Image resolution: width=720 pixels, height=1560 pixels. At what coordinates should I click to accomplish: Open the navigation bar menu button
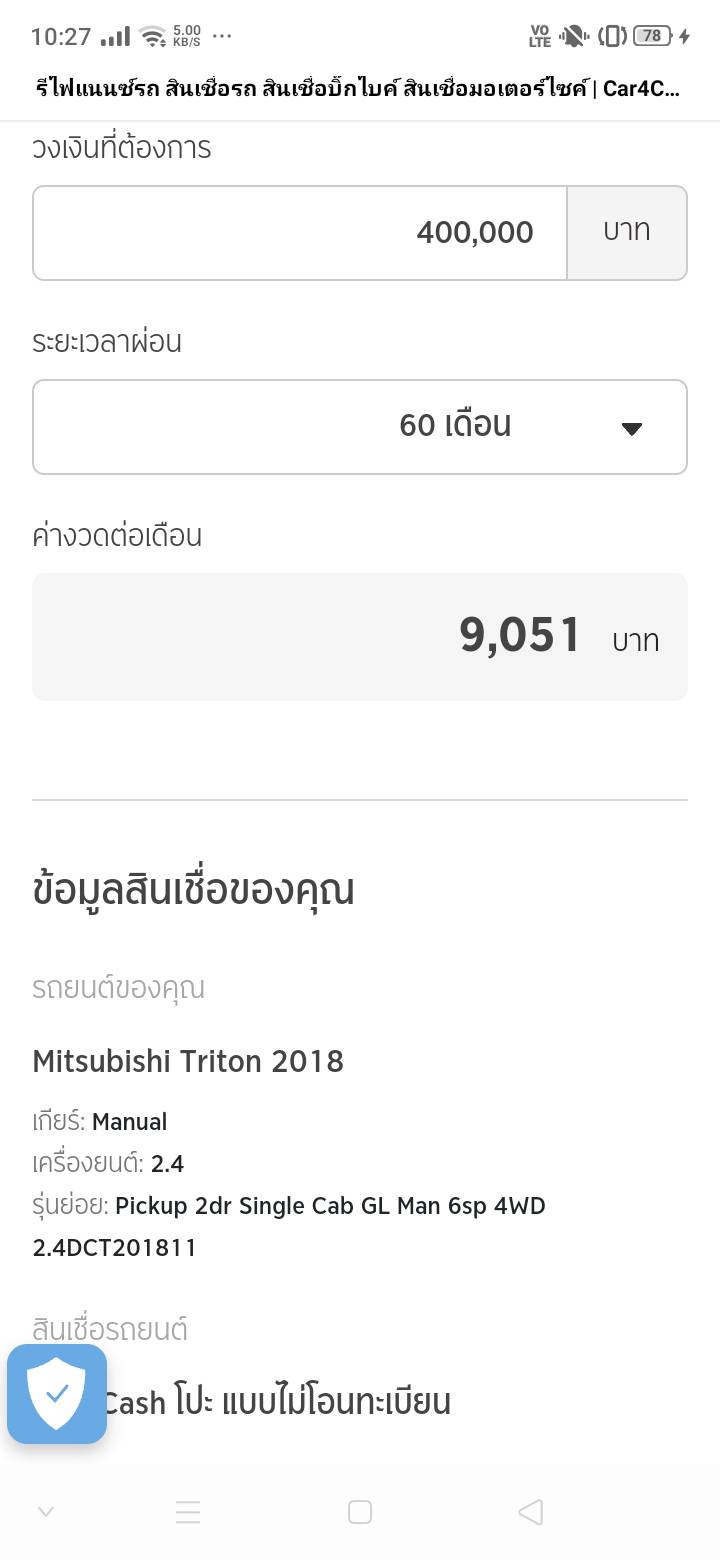point(188,1512)
